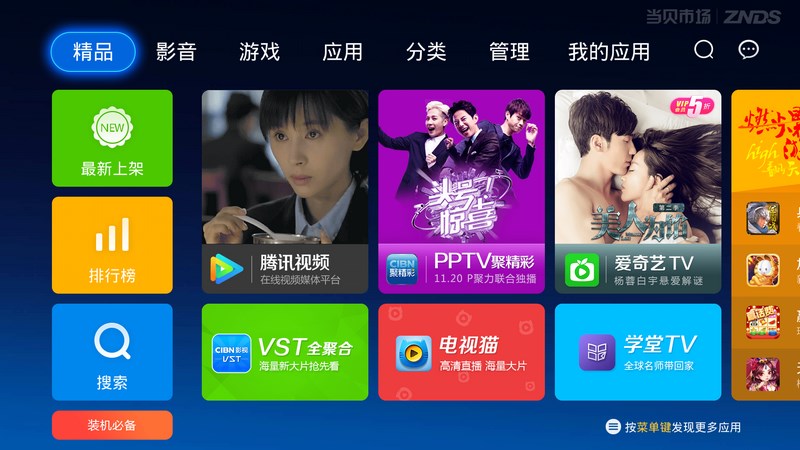Switch to 我的应用 tab

[x=608, y=52]
